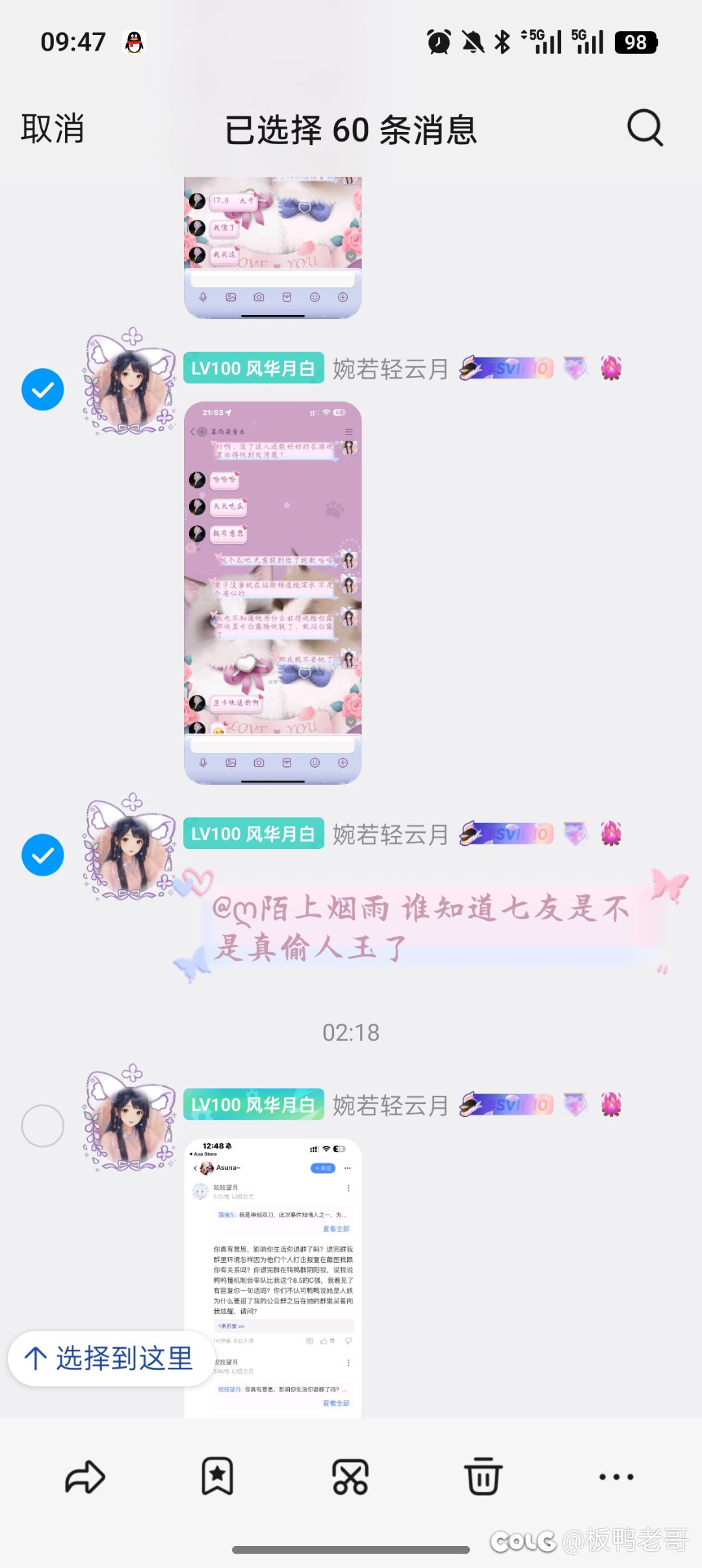The width and height of the screenshot is (702, 1568).
Task: Uncheck the @陌上烟雨 text message
Action: pyautogui.click(x=43, y=855)
